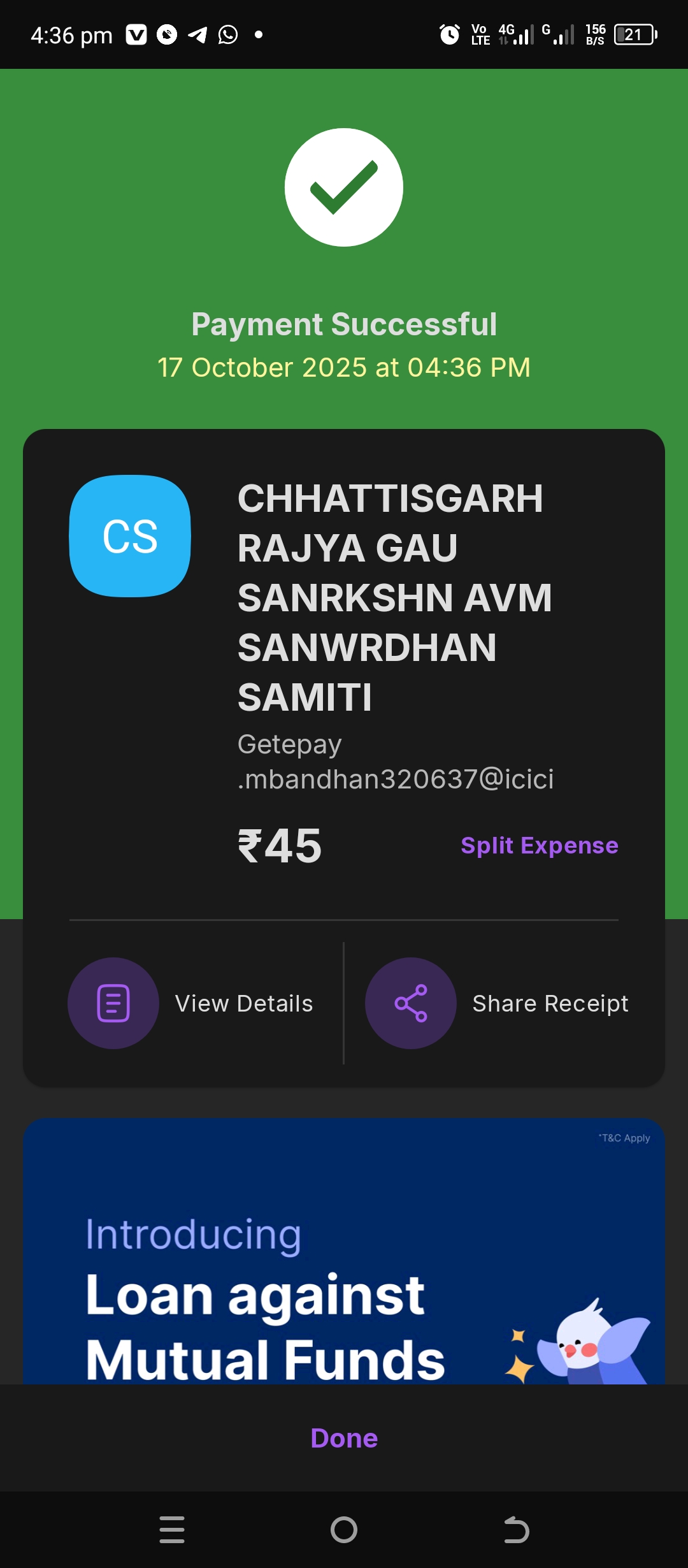Tap Done to close the payment screen

344,1438
